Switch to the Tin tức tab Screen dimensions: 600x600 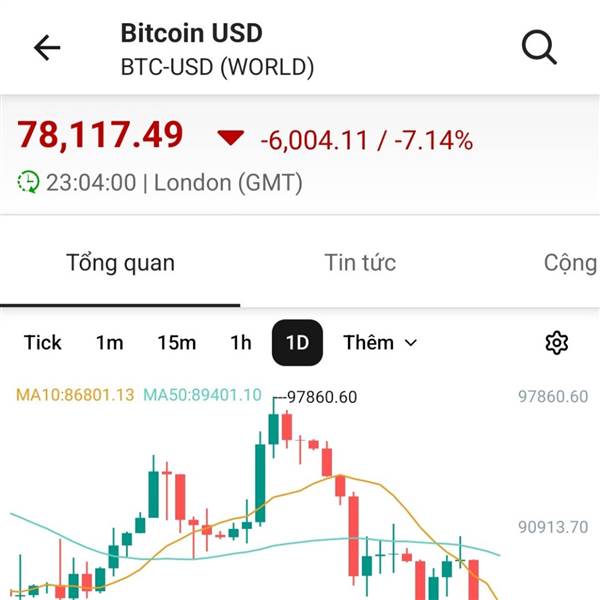click(360, 263)
